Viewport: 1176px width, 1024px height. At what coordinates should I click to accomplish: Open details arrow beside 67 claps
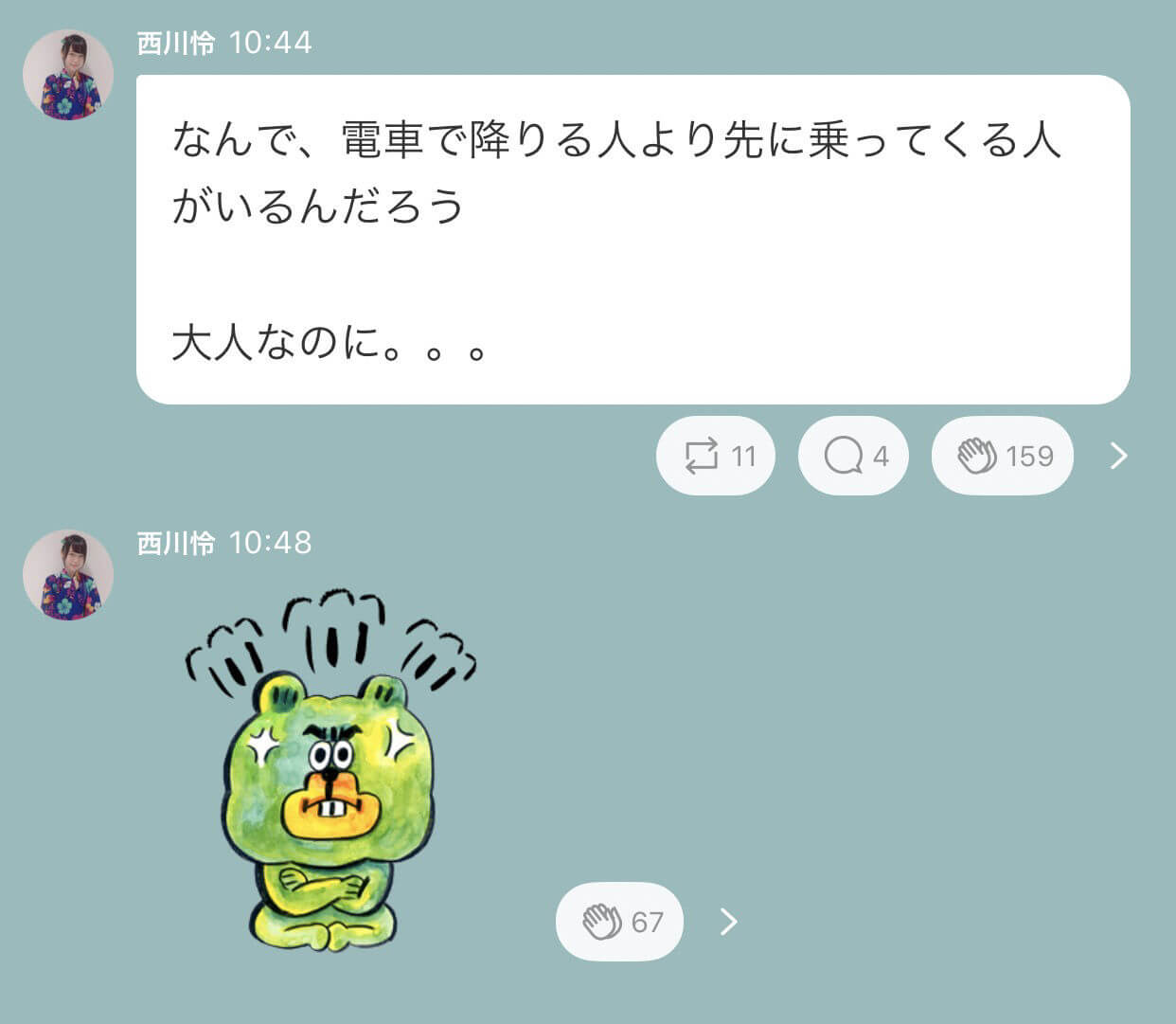tap(728, 922)
